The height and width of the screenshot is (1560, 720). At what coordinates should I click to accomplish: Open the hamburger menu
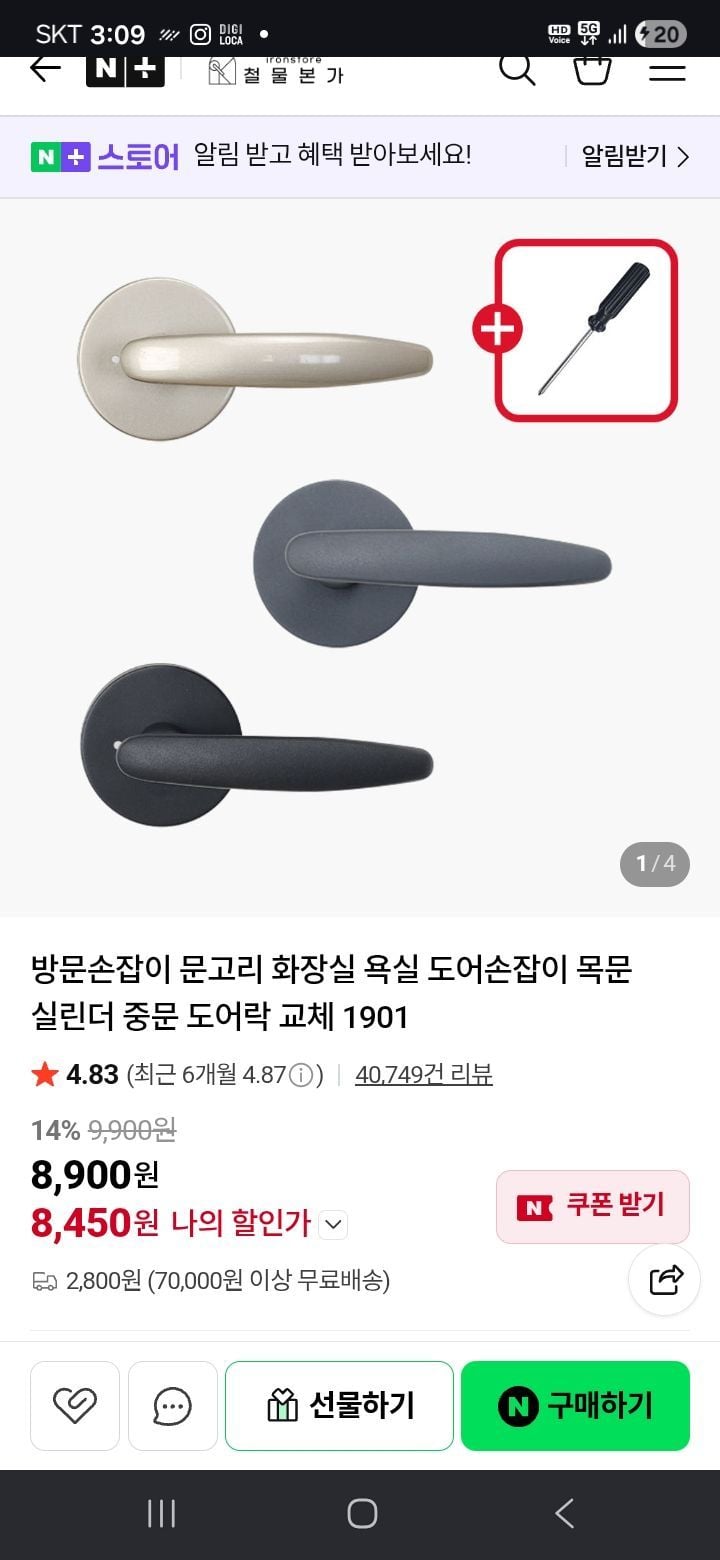coord(667,70)
